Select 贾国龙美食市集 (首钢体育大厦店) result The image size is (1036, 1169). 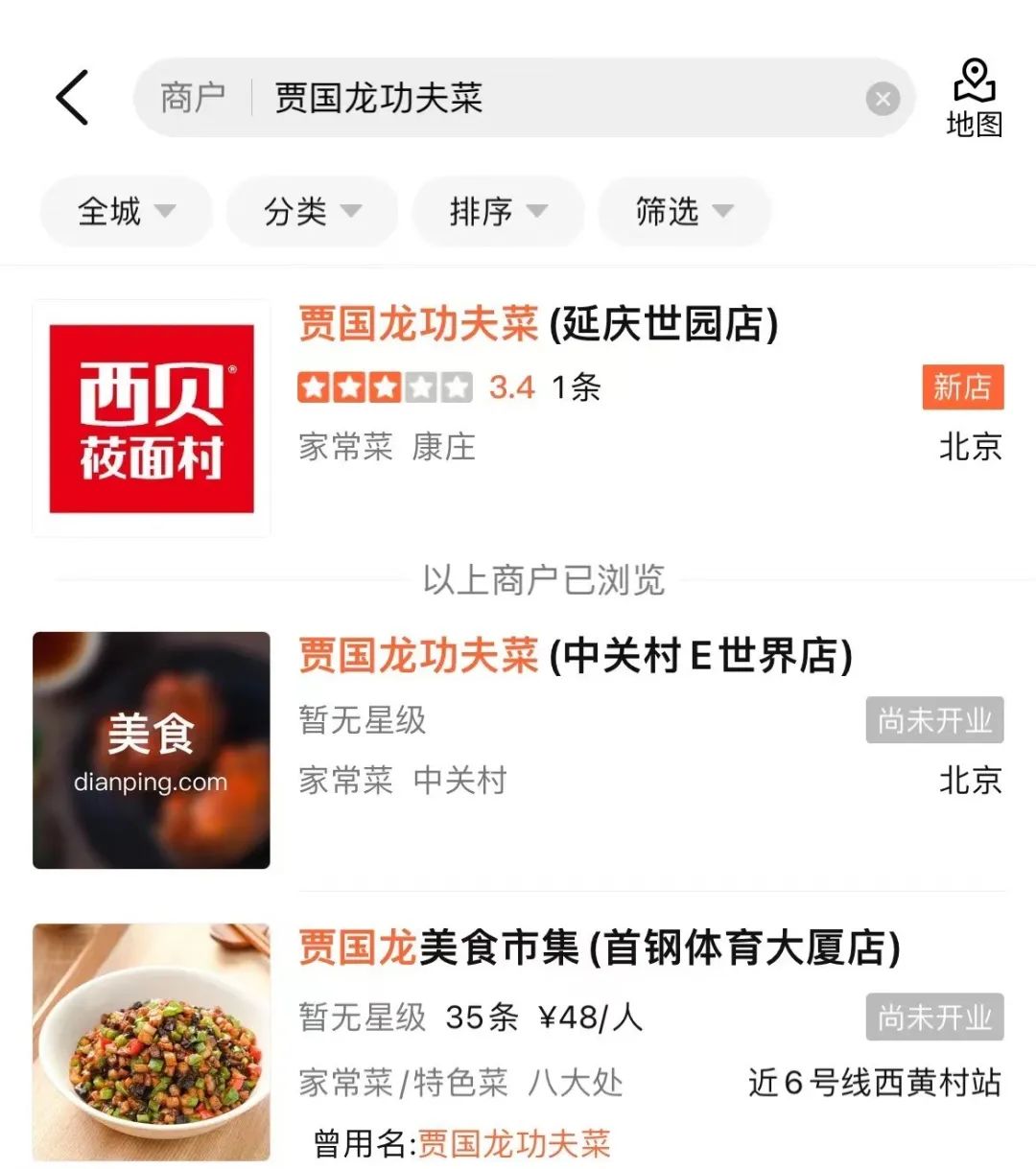tap(599, 948)
